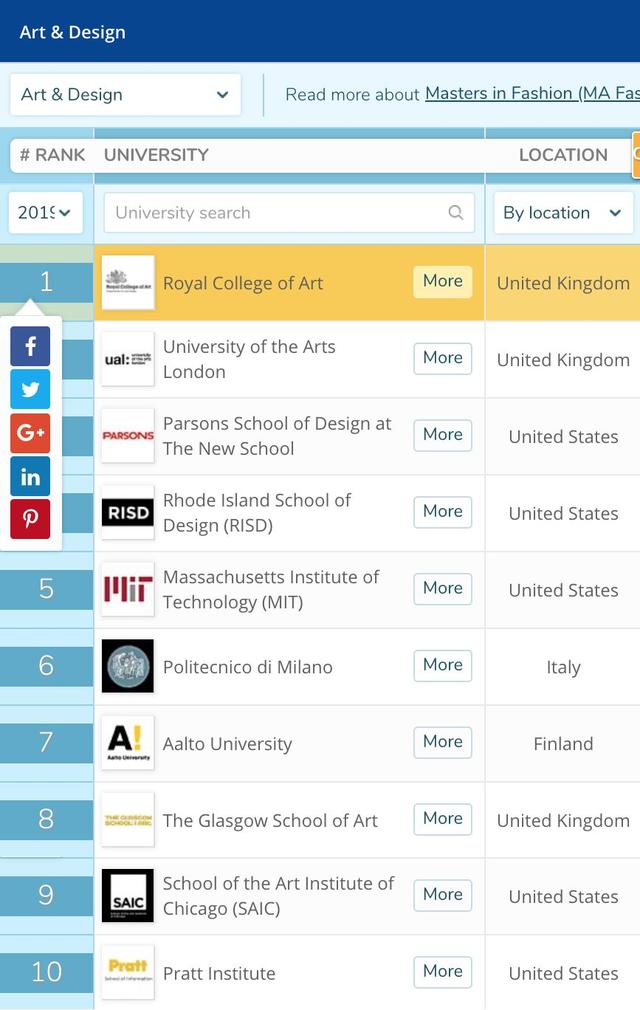
Task: View more on Rhode Island School of Design
Action: tap(442, 511)
